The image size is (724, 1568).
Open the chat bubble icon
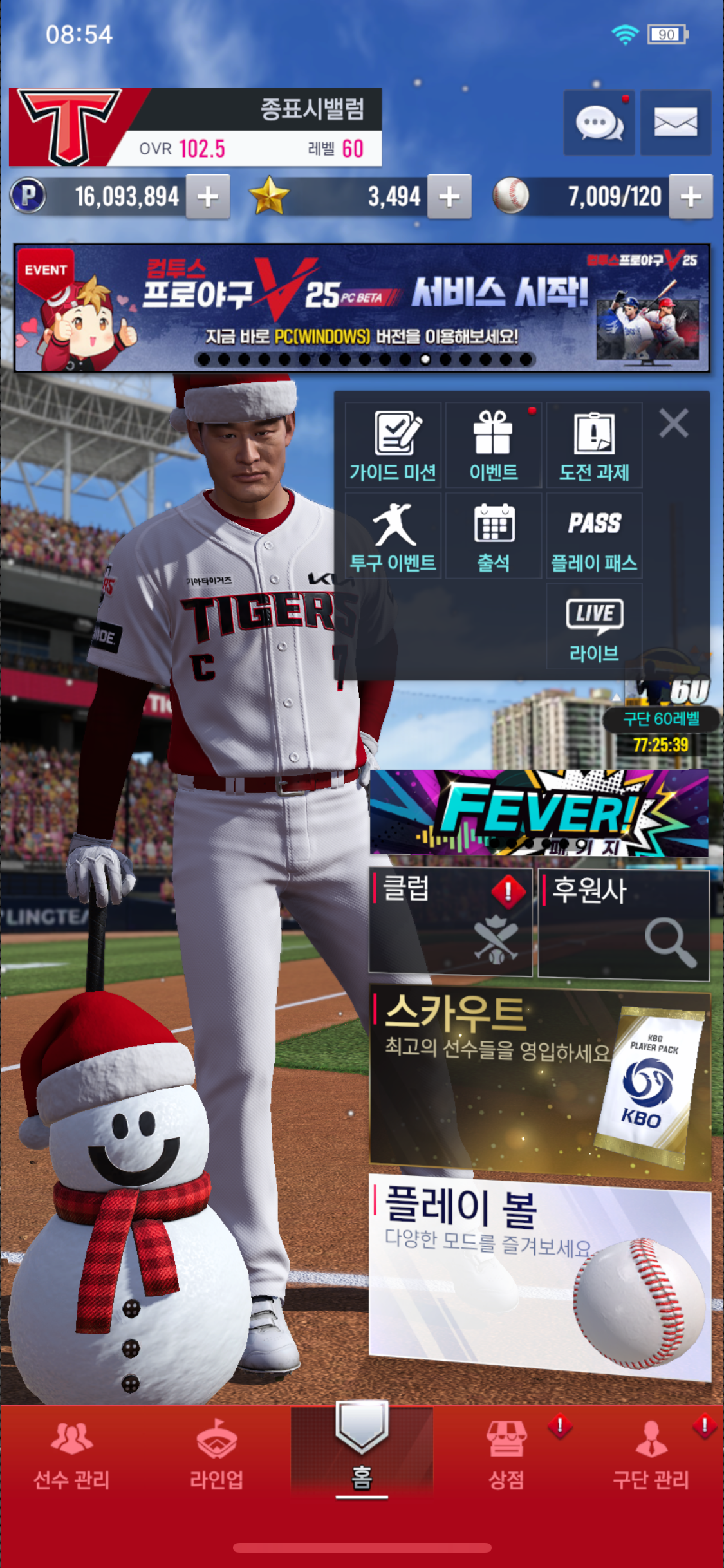(599, 122)
